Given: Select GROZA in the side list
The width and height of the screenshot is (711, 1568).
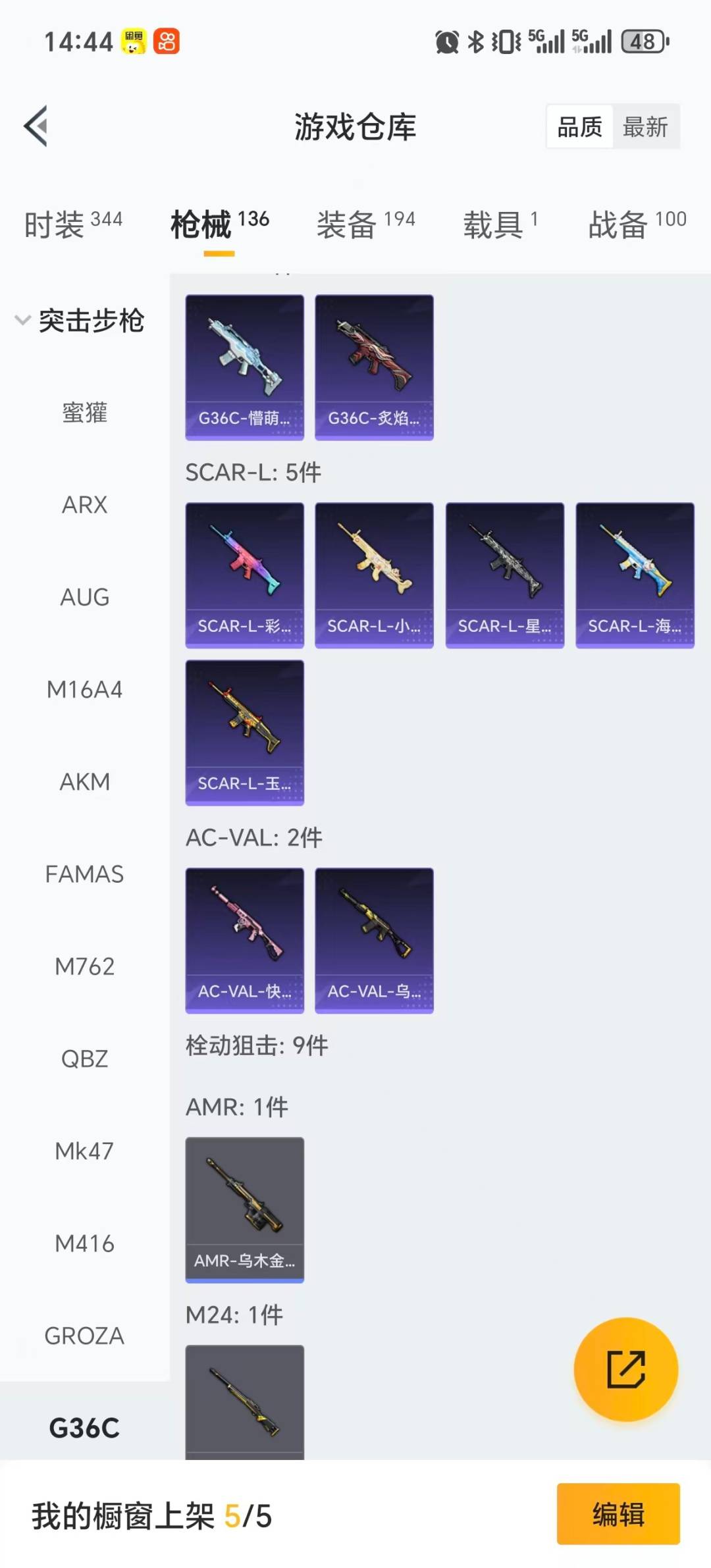Looking at the screenshot, I should point(84,1336).
